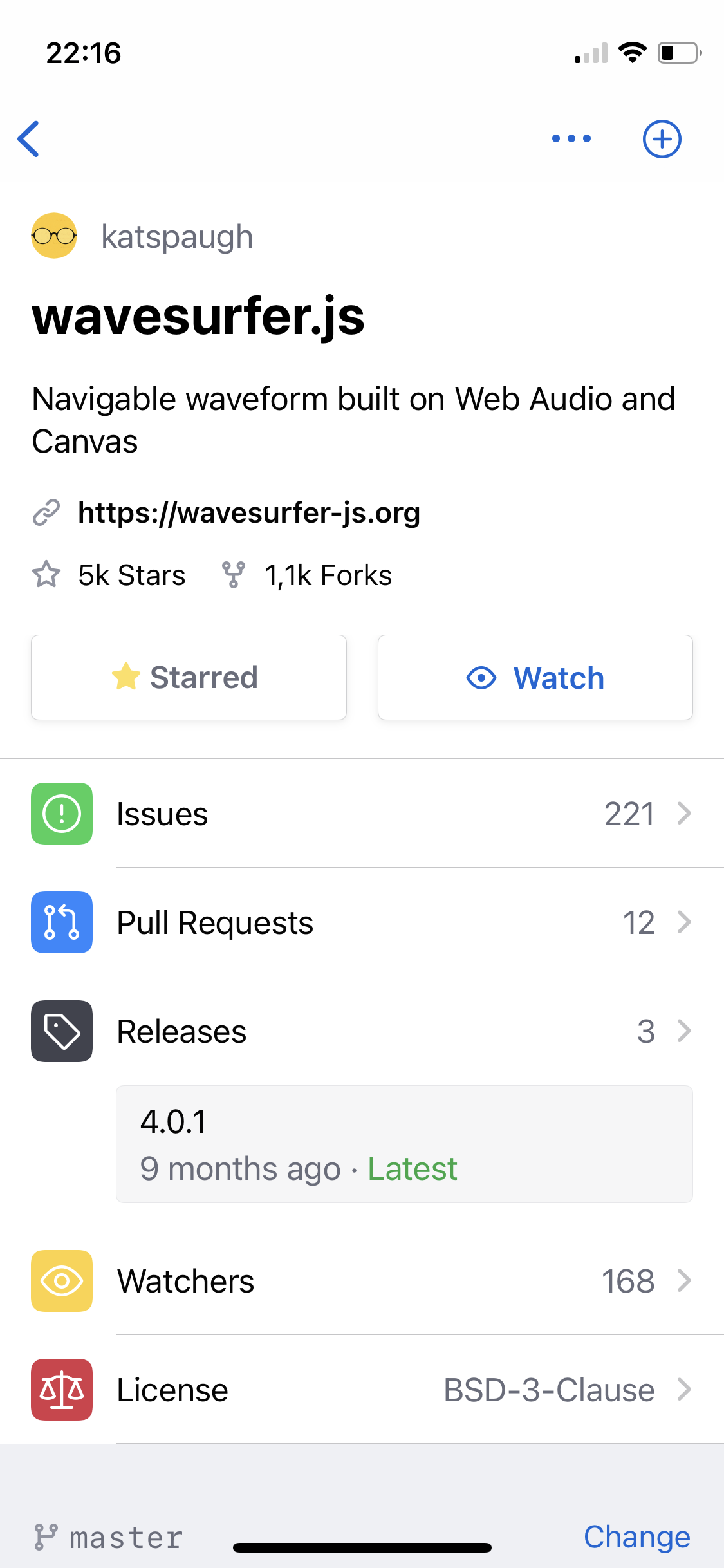
Task: Unstar the repository via Starred toggle
Action: click(189, 677)
